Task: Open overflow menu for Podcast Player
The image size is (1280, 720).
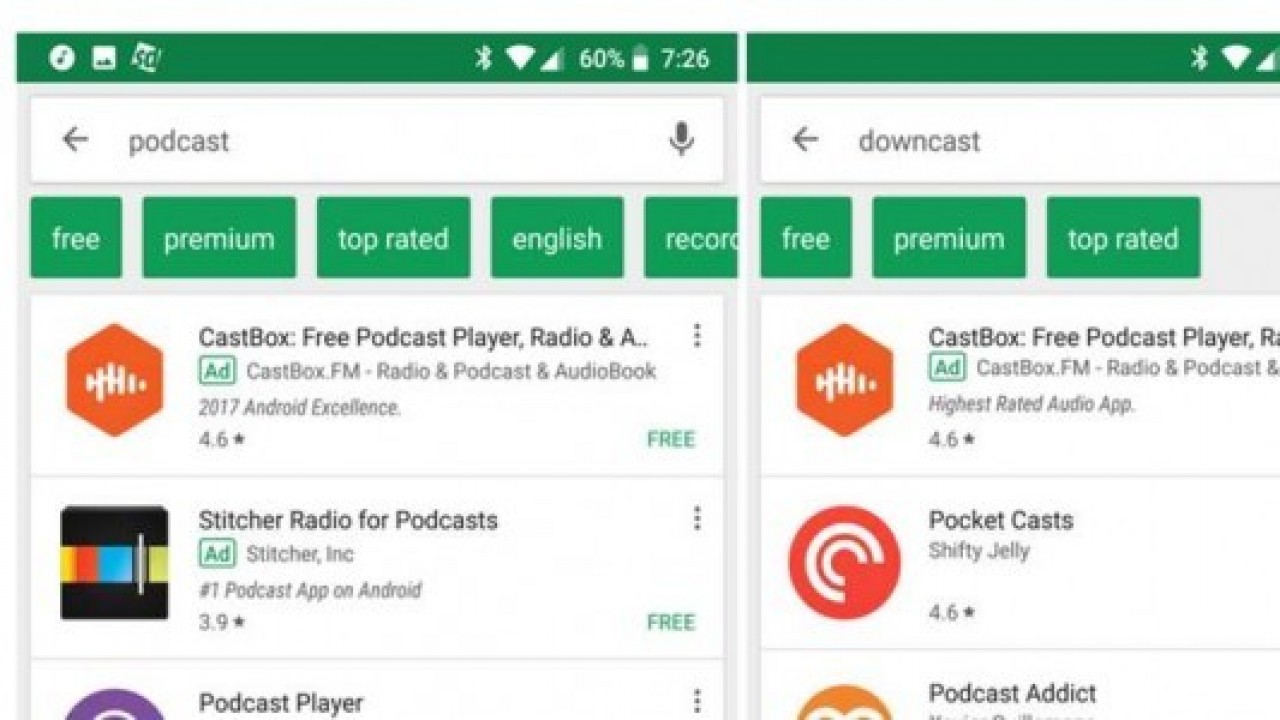Action: point(697,701)
